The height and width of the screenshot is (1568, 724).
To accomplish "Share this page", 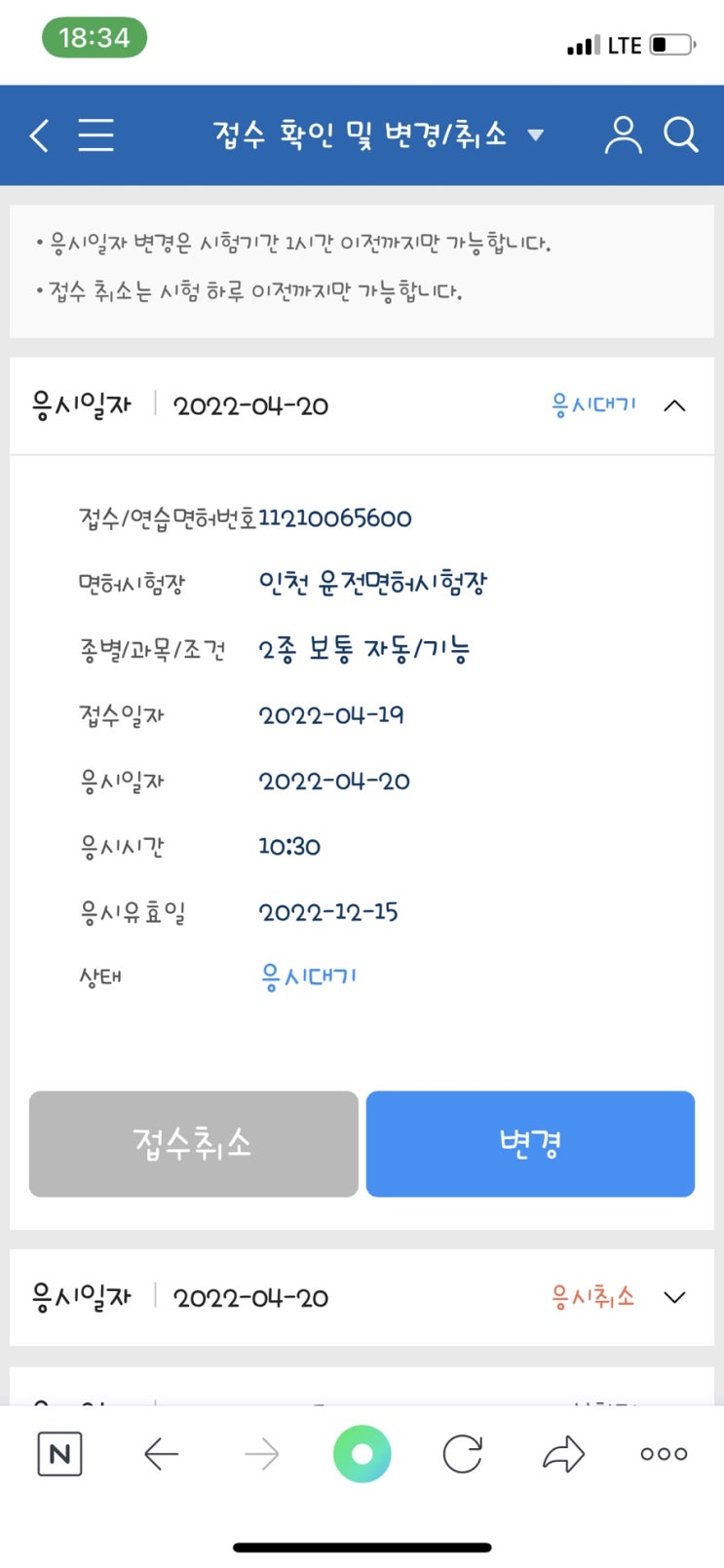I will [563, 1454].
